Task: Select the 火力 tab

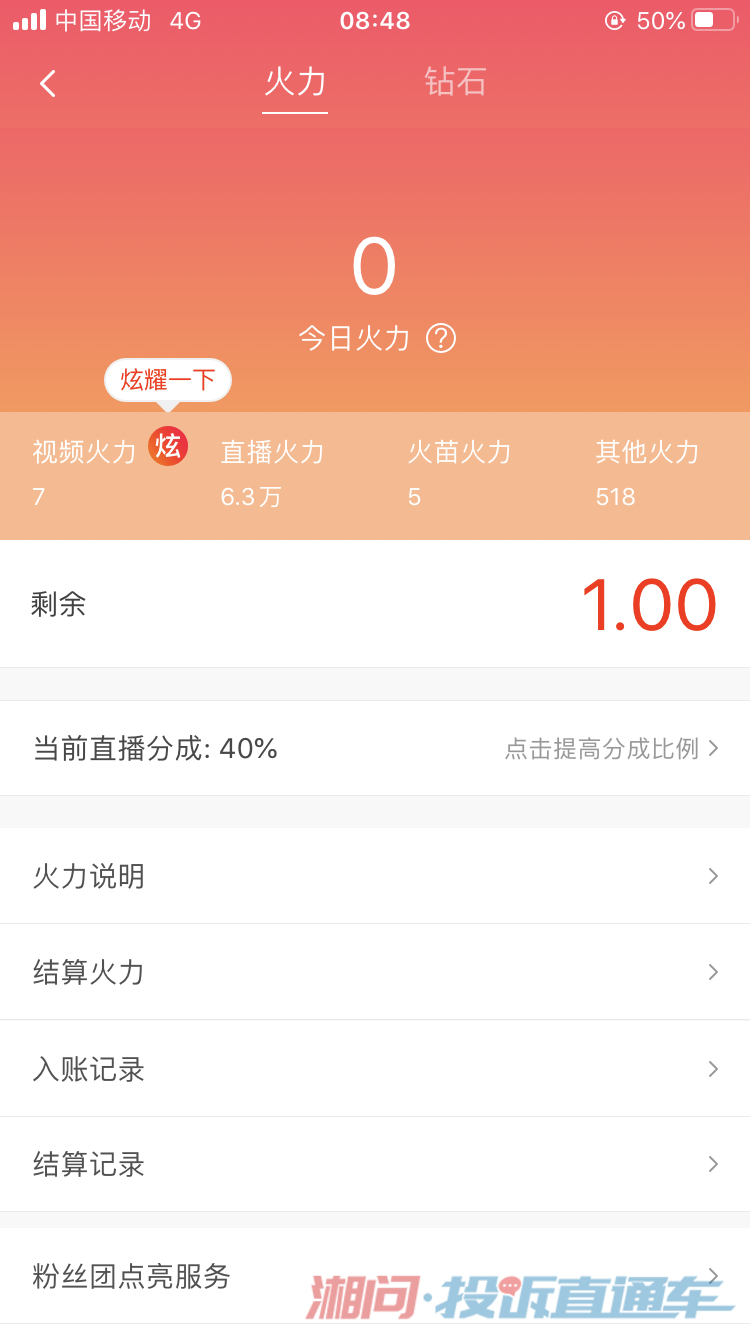Action: [x=295, y=82]
